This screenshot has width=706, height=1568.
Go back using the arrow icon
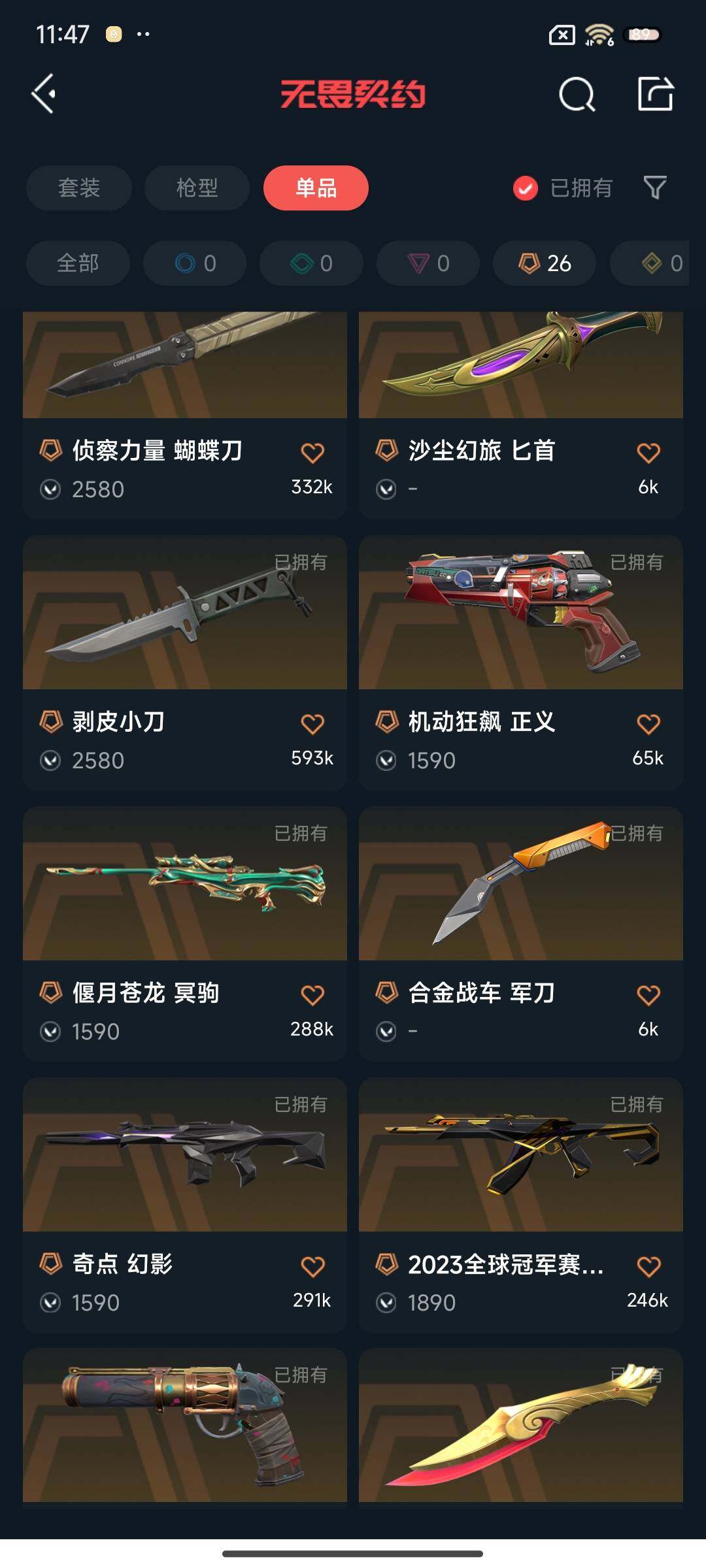pos(44,94)
